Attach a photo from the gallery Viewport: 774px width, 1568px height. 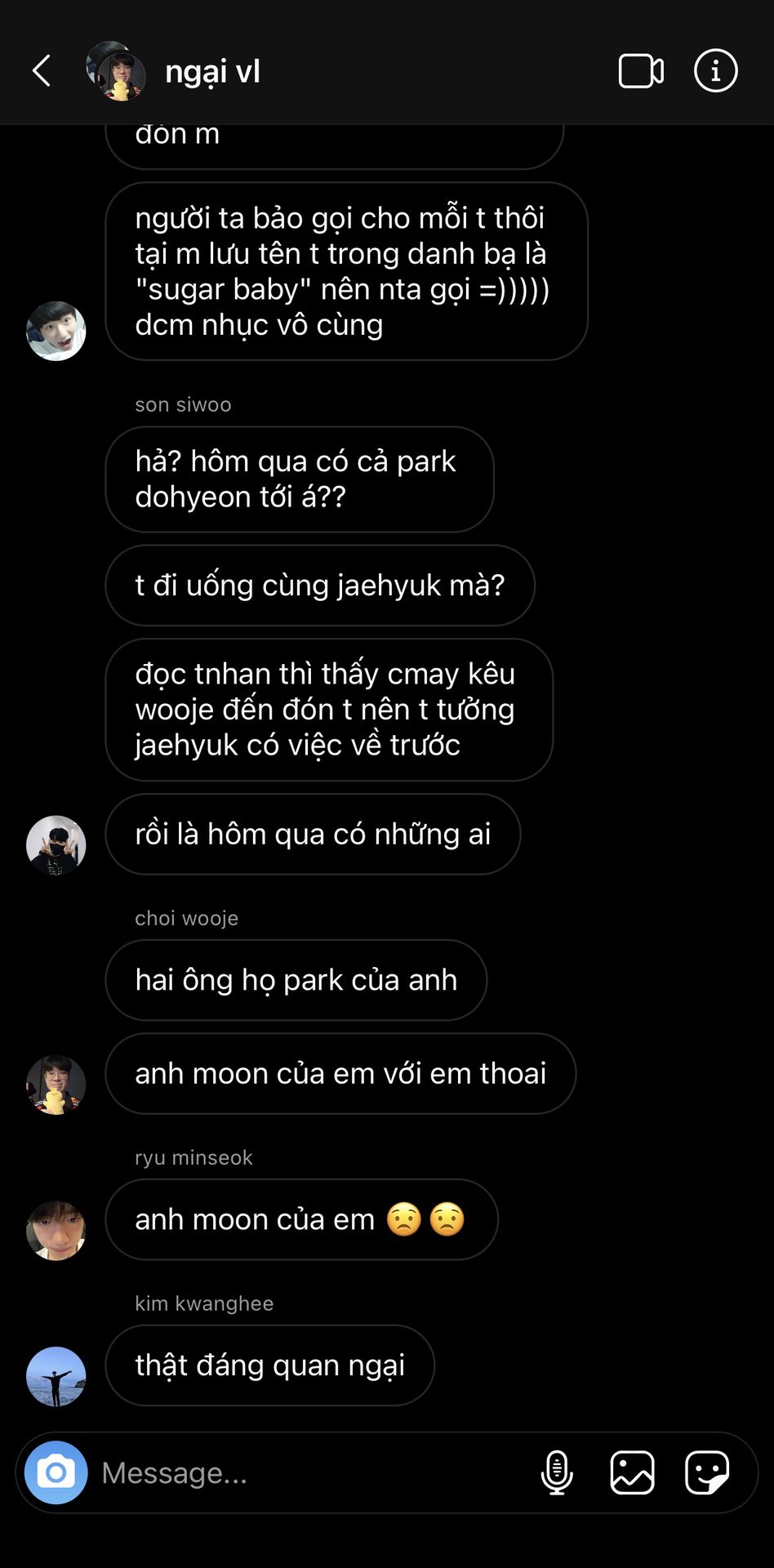click(633, 1472)
